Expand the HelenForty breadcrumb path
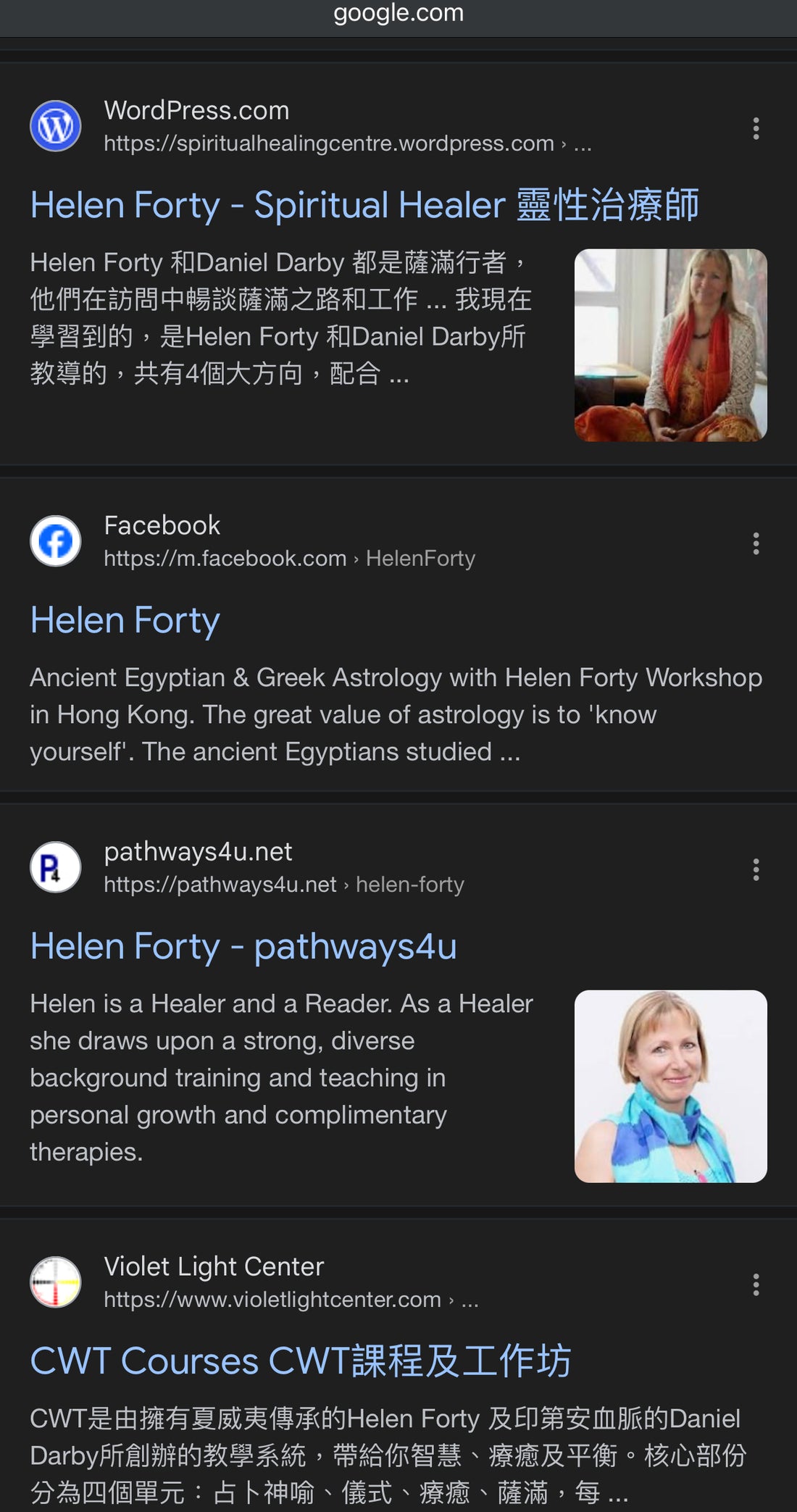Viewport: 797px width, 1512px height. coord(420,558)
